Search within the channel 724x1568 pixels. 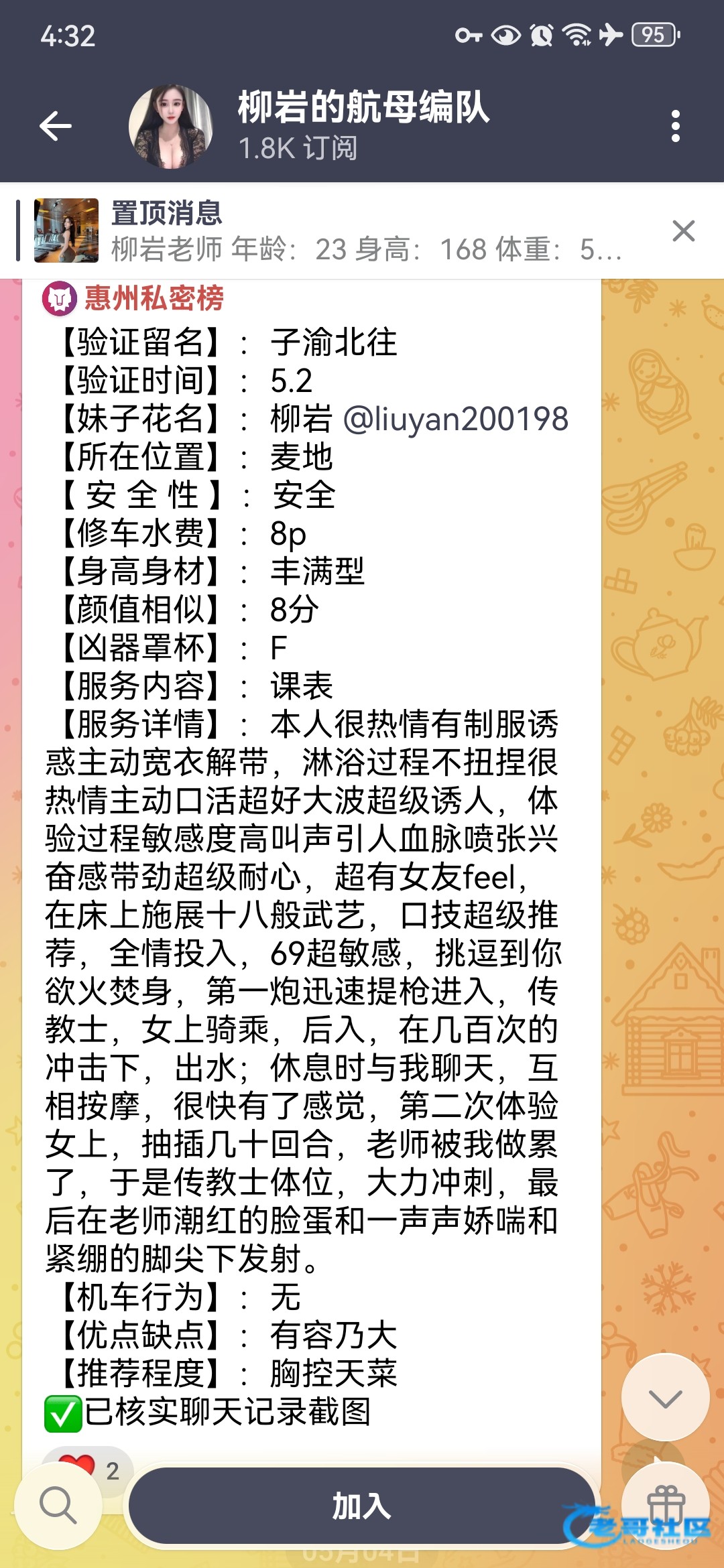[58, 1506]
